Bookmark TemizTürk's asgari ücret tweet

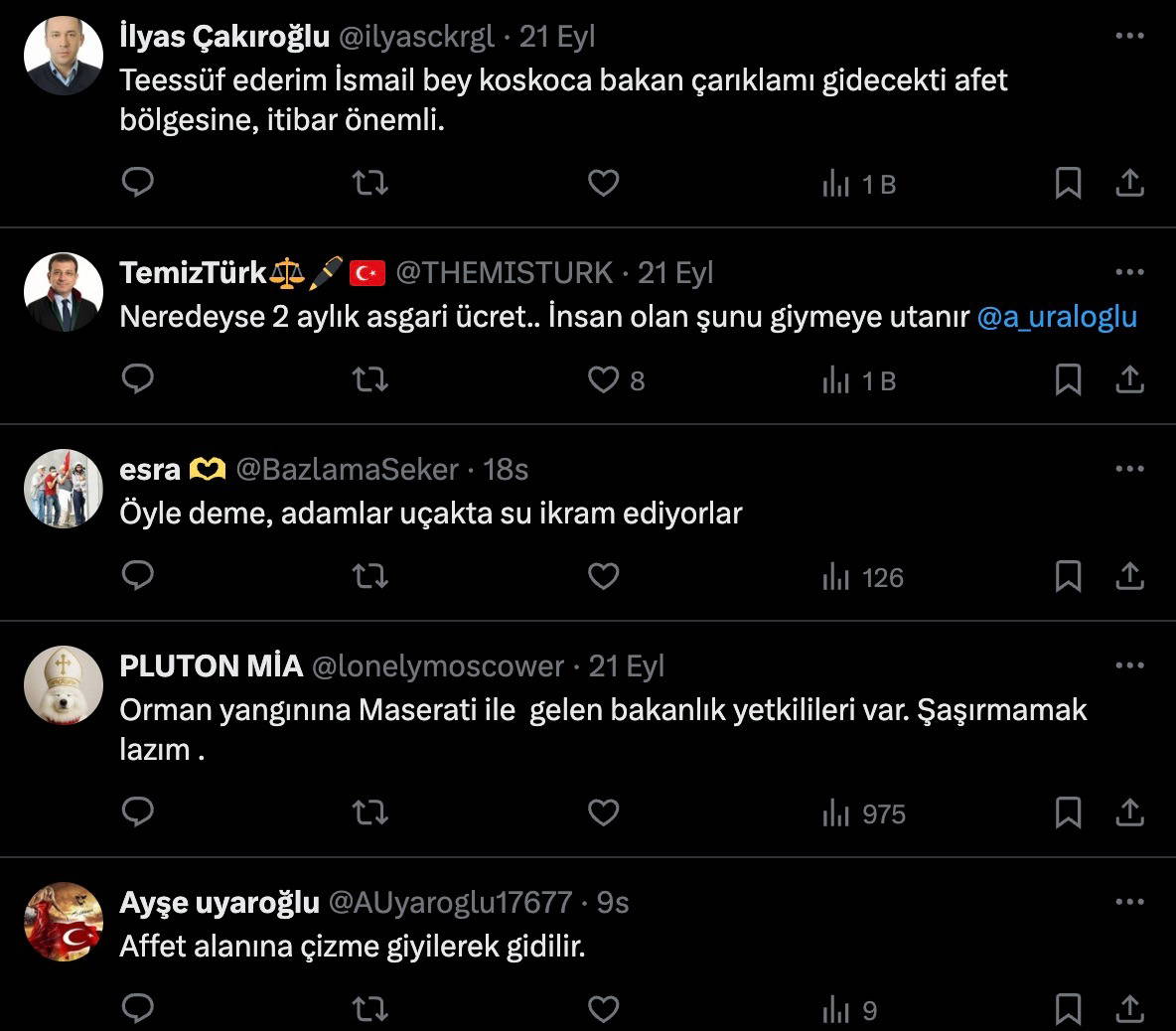pos(1068,379)
